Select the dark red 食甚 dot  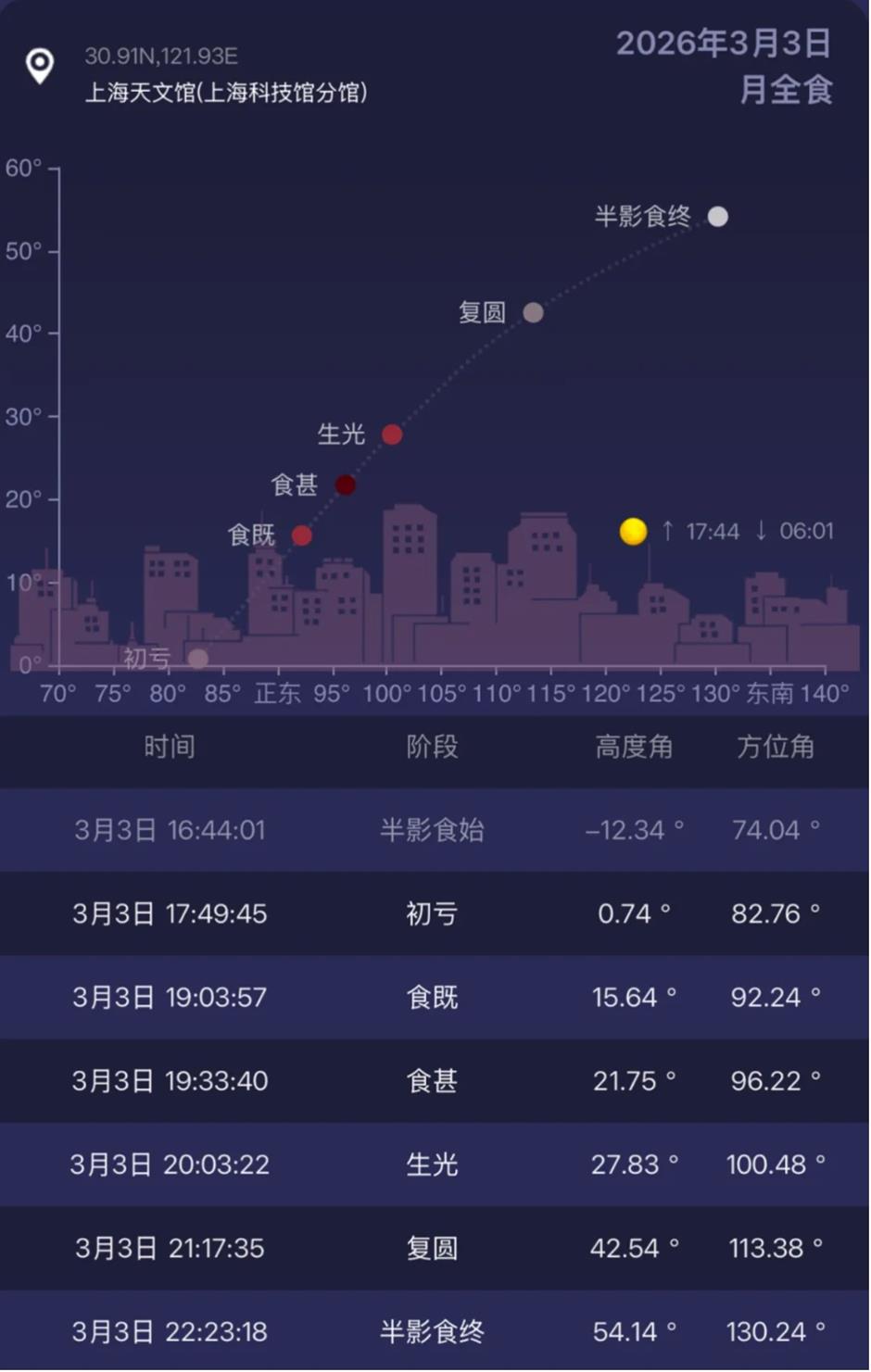coord(345,485)
